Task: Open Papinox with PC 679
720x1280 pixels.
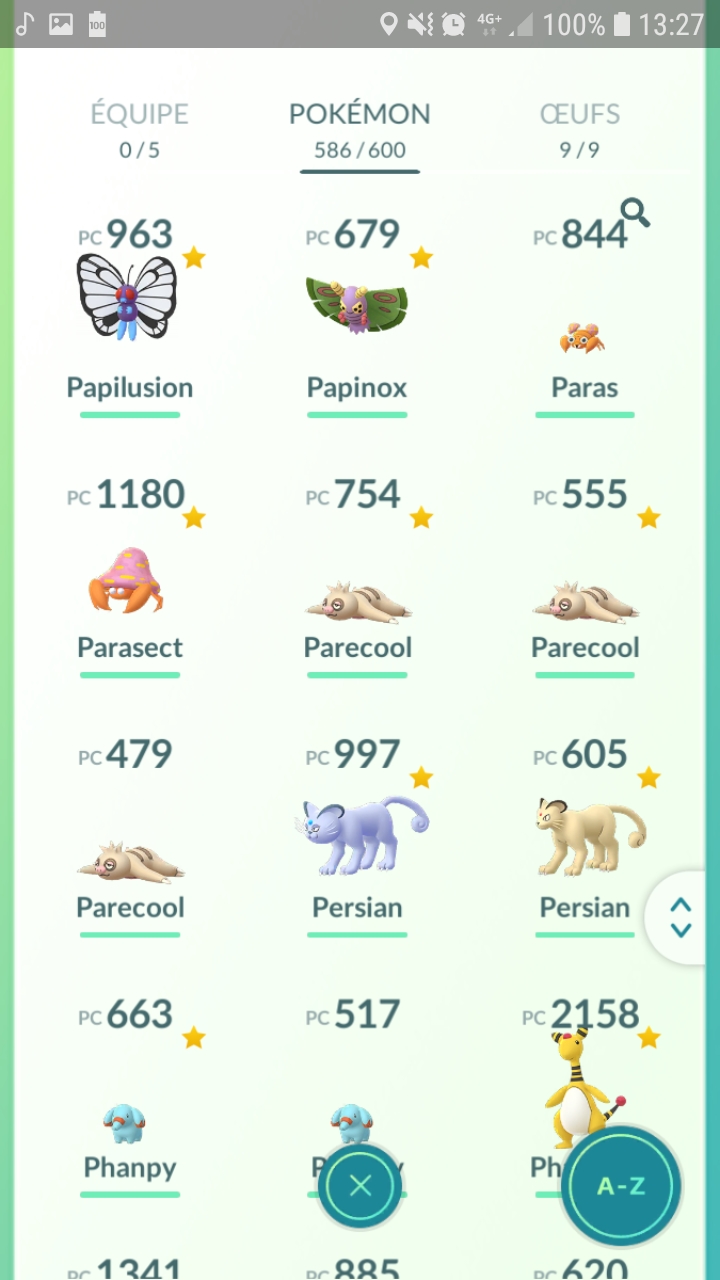Action: (357, 305)
